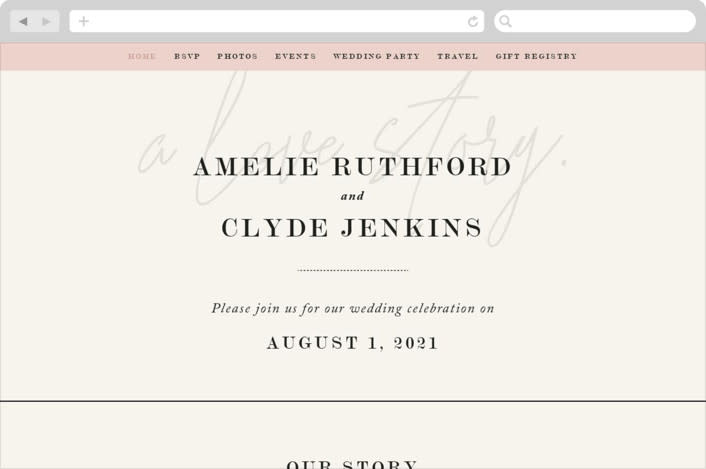Open the Travel information page
706x469 pixels.
(457, 57)
